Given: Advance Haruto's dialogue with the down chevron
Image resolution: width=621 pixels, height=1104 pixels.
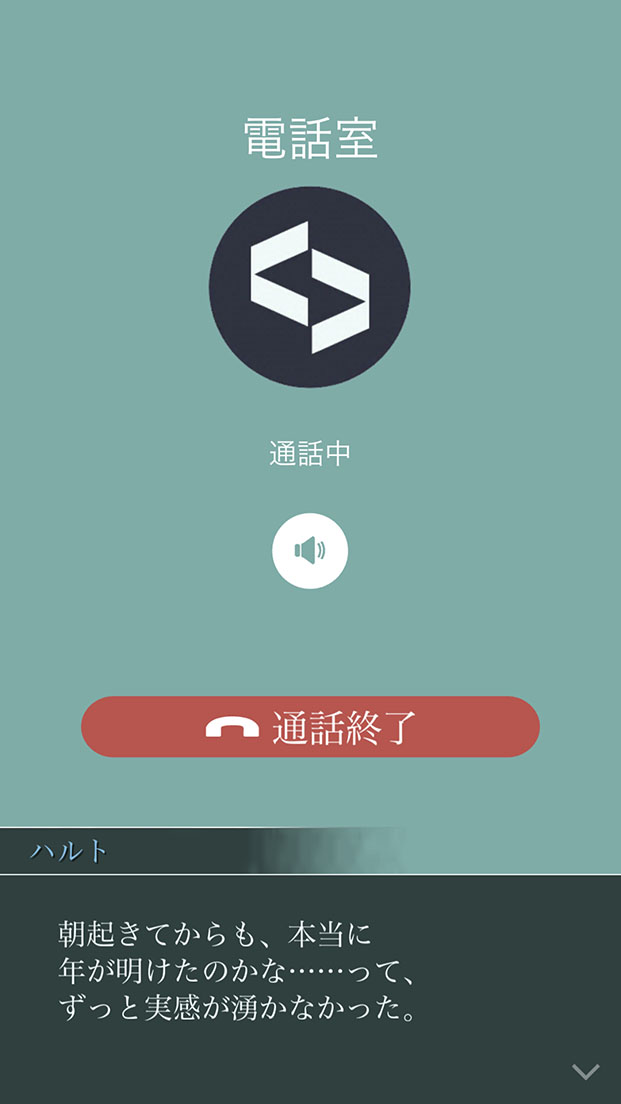Looking at the screenshot, I should click(x=585, y=1072).
